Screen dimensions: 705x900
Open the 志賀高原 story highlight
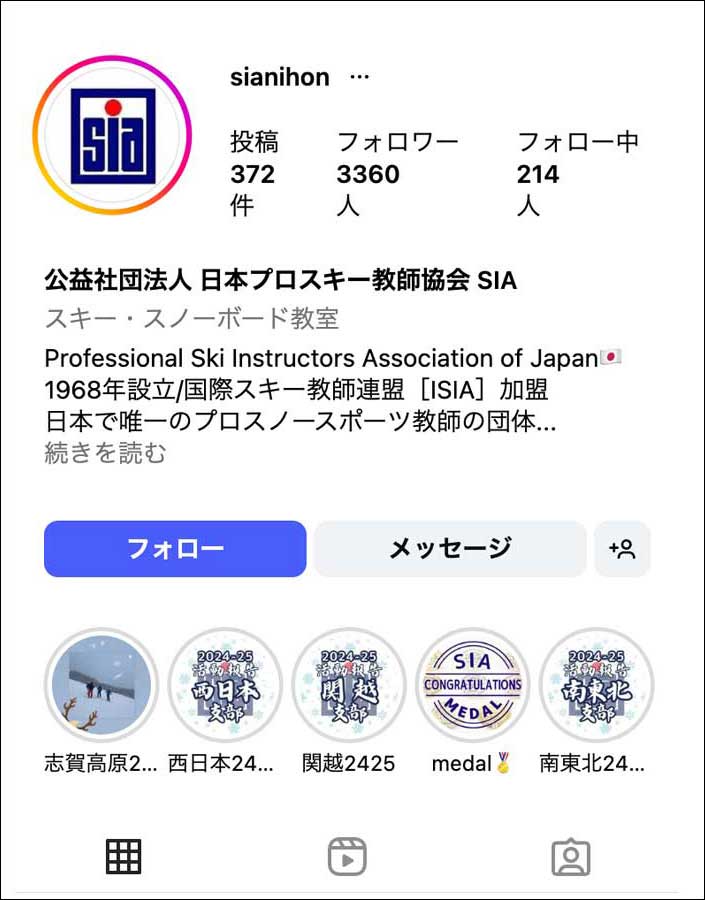click(101, 684)
